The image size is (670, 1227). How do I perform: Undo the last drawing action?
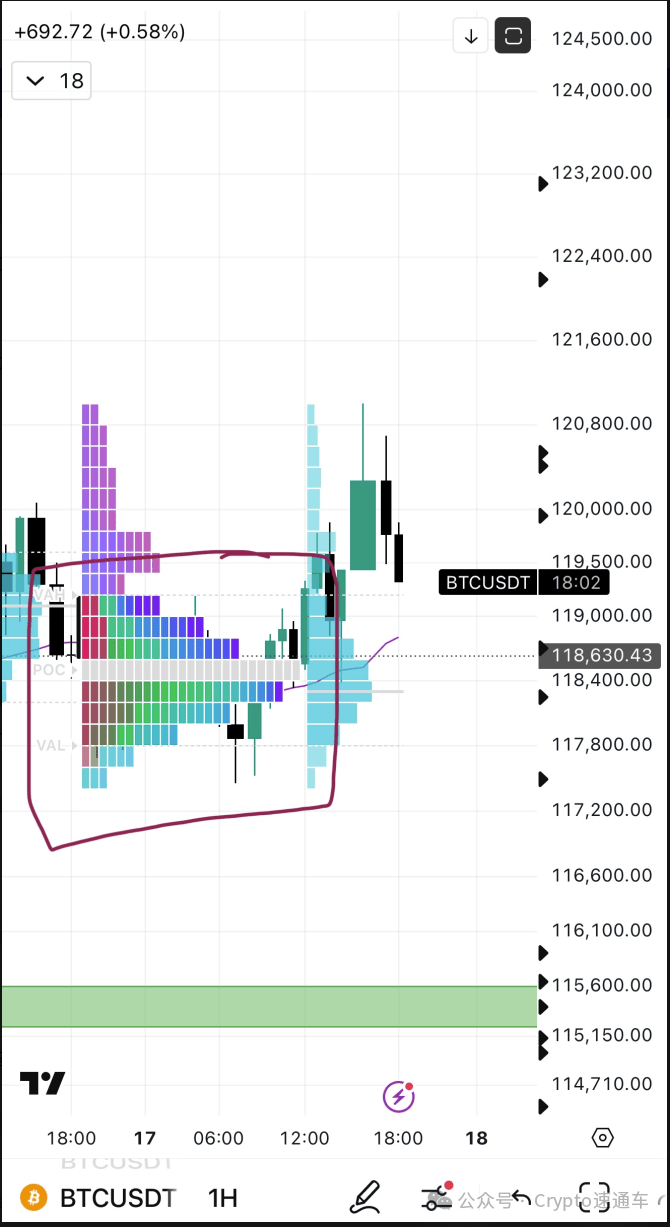click(520, 1197)
